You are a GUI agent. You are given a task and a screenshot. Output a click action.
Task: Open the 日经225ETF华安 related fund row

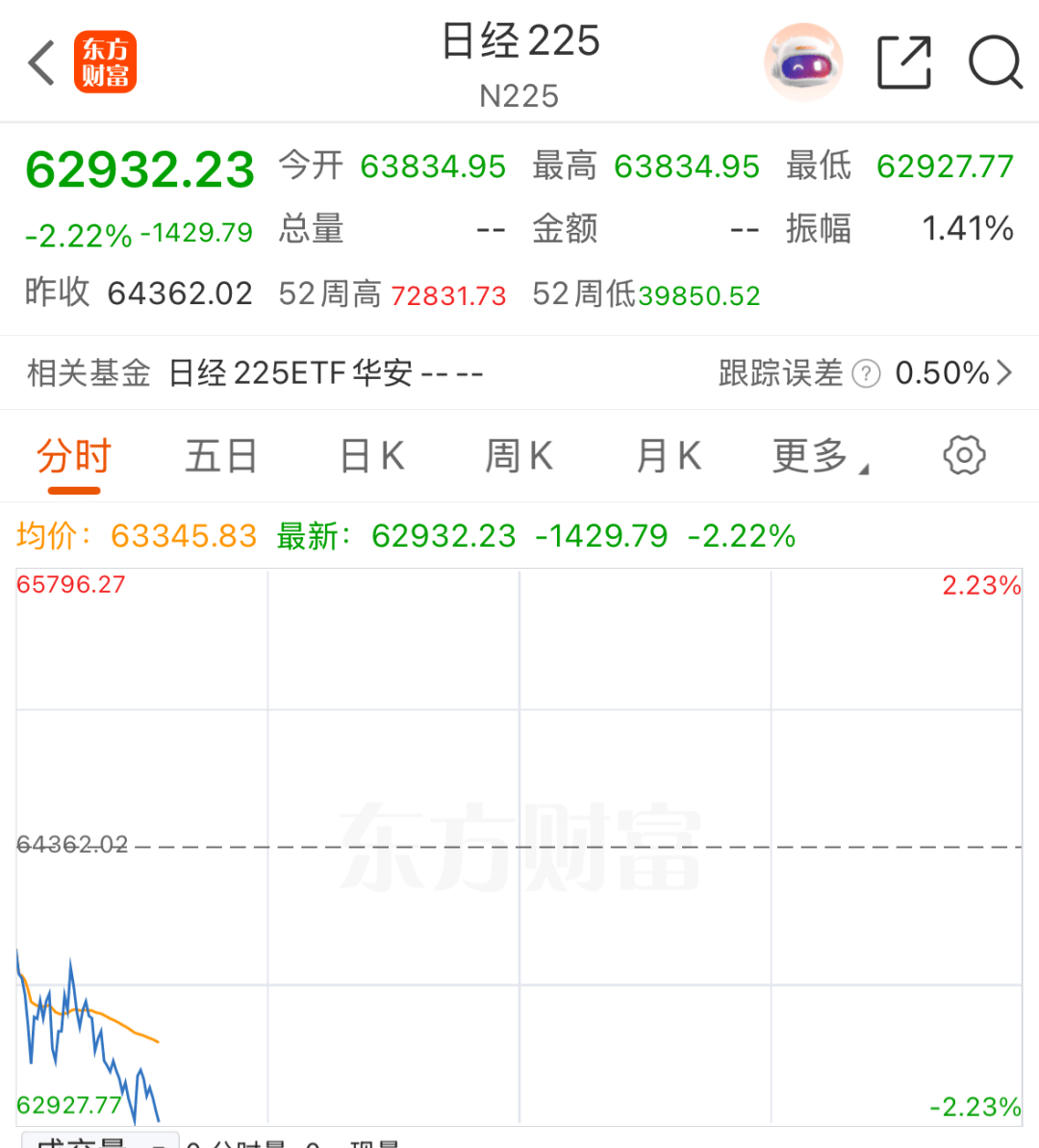pyautogui.click(x=519, y=372)
